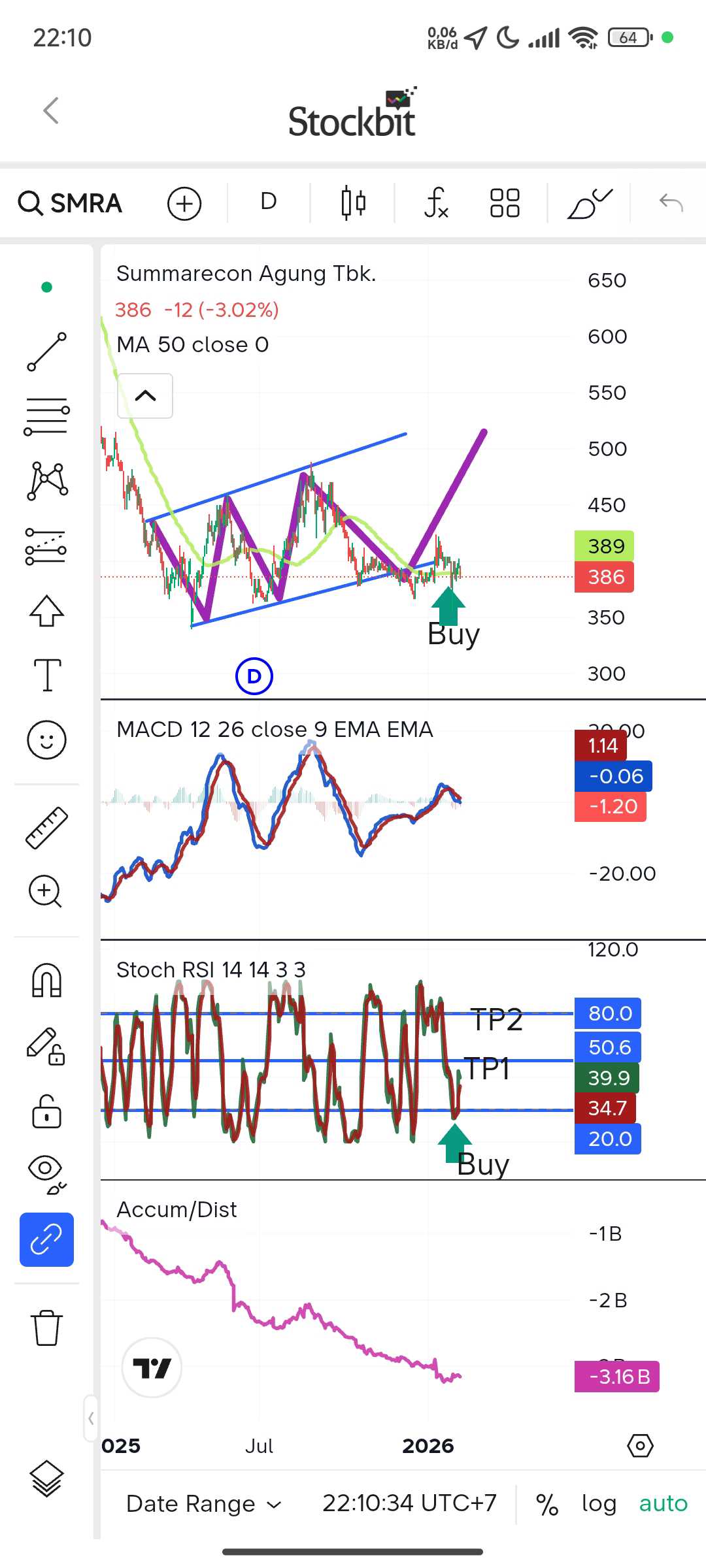Collapse the MA 50 indicator legend
The height and width of the screenshot is (1568, 706).
(145, 396)
